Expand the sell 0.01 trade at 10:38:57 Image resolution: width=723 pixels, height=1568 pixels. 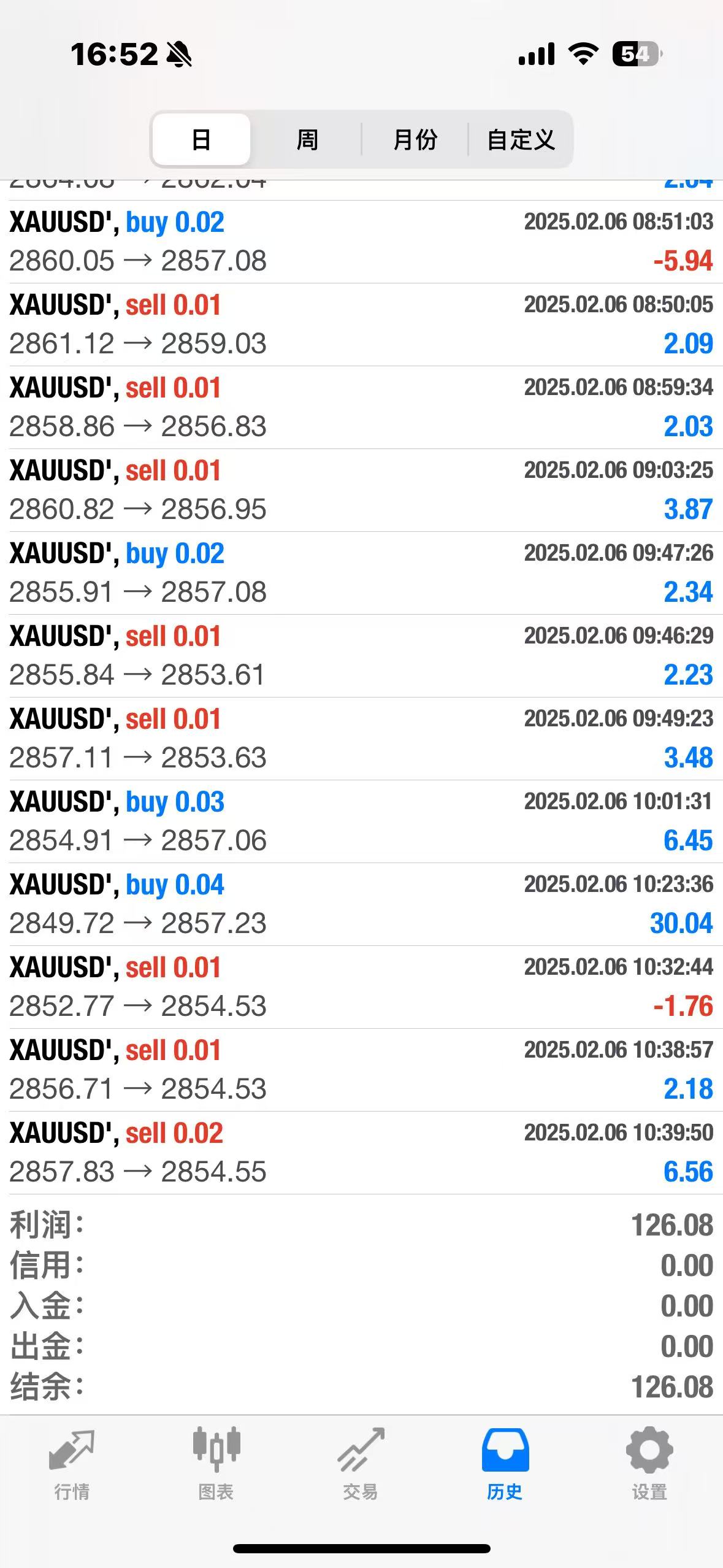coord(361,1070)
